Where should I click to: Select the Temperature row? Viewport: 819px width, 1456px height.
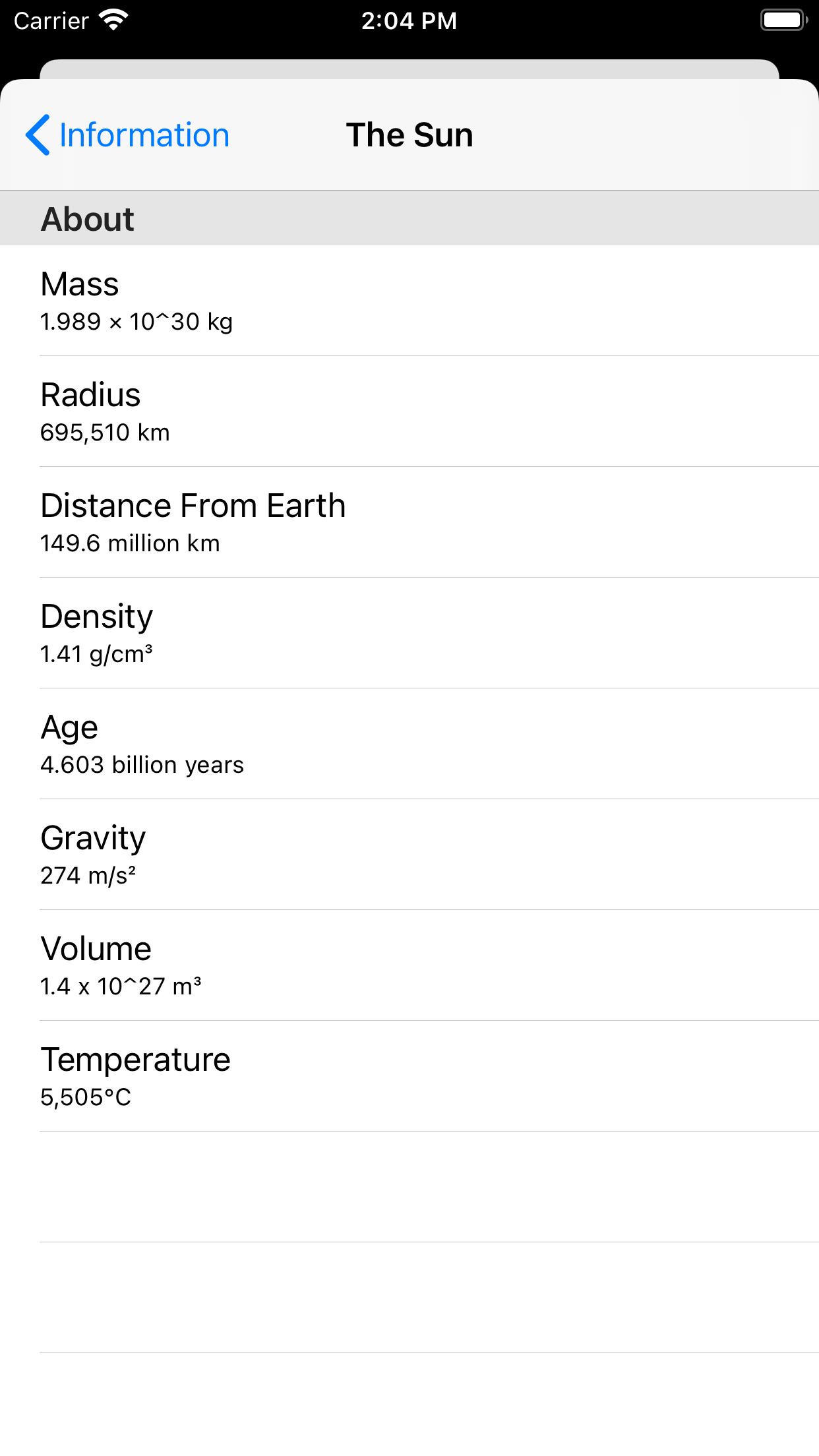tap(409, 1076)
